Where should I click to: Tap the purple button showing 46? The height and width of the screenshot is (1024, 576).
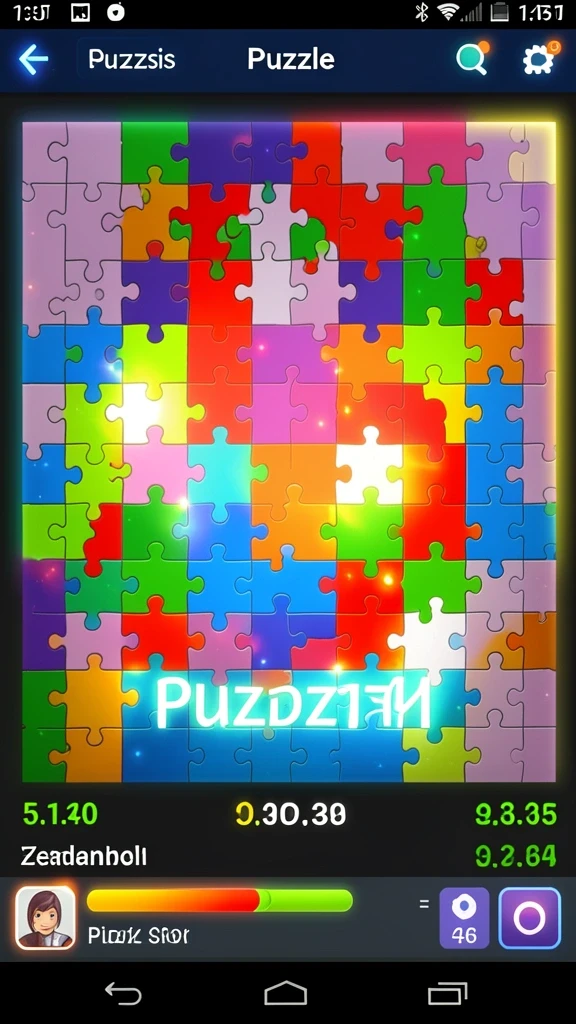tap(464, 918)
